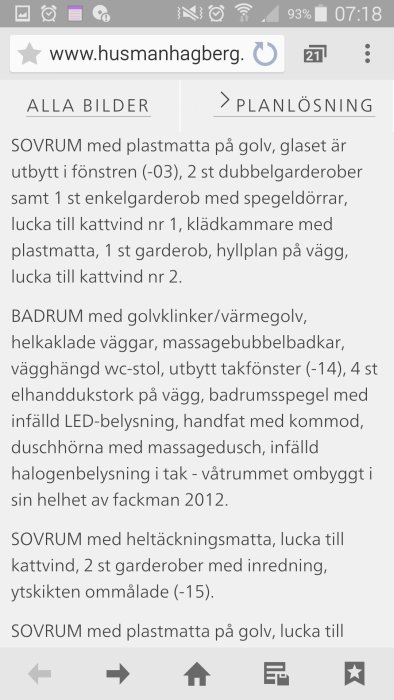Open the PLANLÖSNING link
Image resolution: width=394 pixels, height=700 pixels.
click(x=295, y=105)
